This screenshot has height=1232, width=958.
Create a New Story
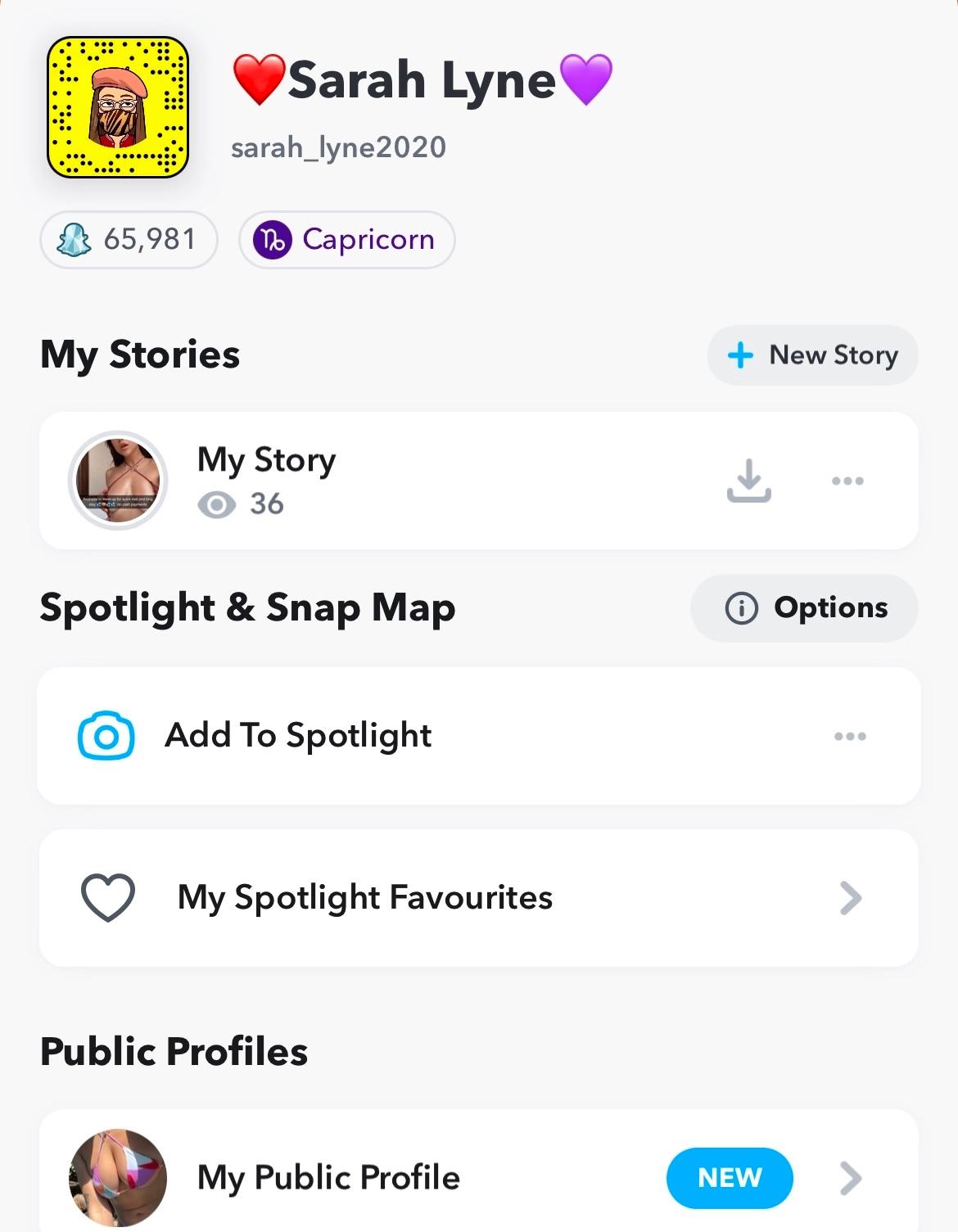[812, 355]
